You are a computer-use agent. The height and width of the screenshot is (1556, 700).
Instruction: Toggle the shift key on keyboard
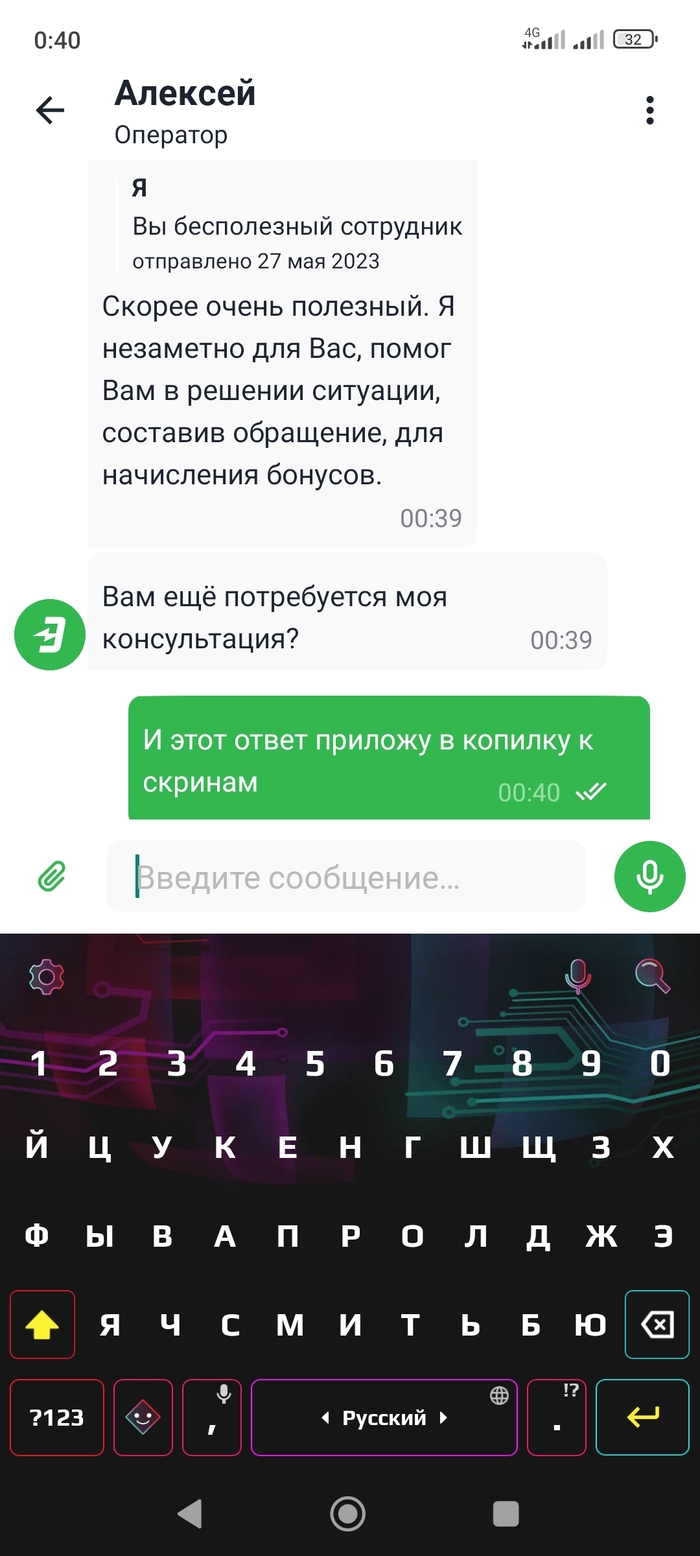(x=42, y=1325)
